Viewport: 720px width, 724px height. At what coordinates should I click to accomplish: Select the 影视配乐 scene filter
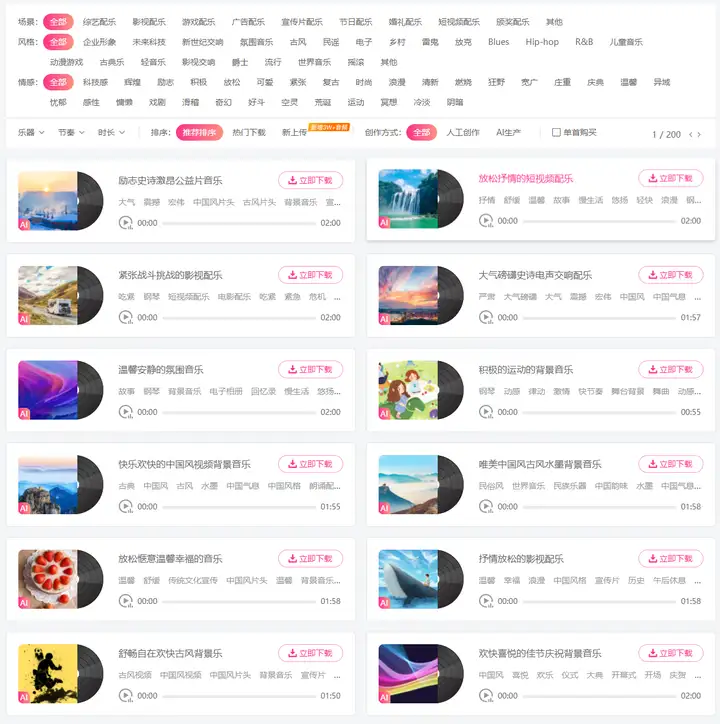(x=150, y=21)
